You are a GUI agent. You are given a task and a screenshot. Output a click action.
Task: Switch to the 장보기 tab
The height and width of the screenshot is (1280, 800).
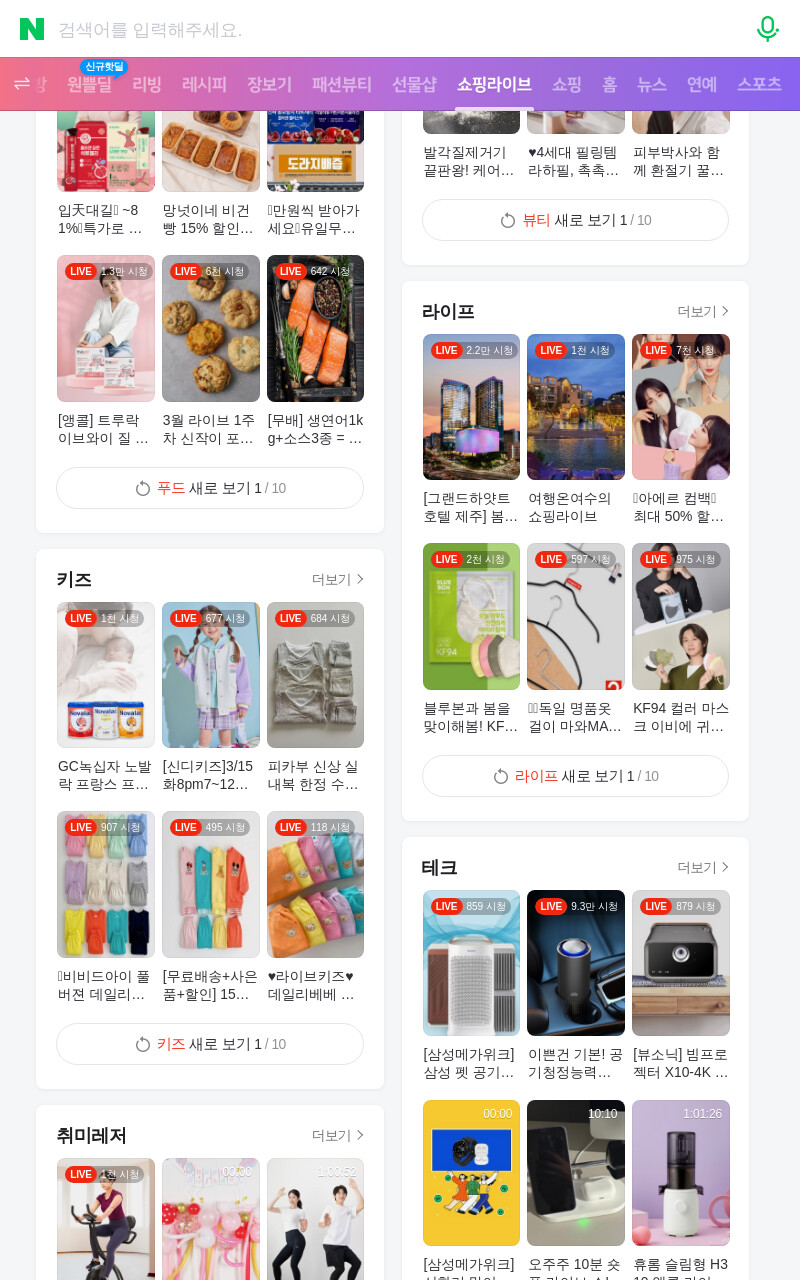point(269,84)
